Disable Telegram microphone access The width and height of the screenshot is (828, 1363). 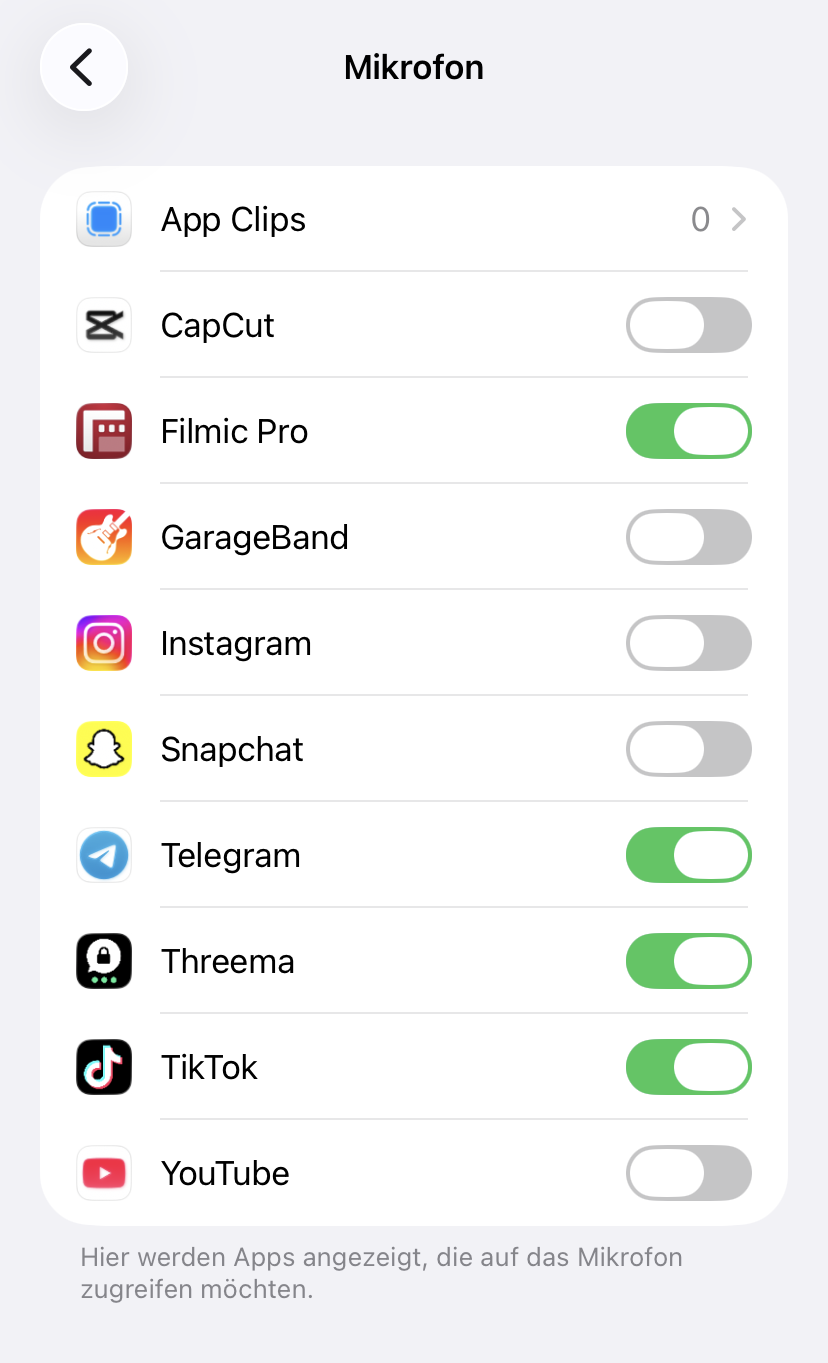pos(688,855)
